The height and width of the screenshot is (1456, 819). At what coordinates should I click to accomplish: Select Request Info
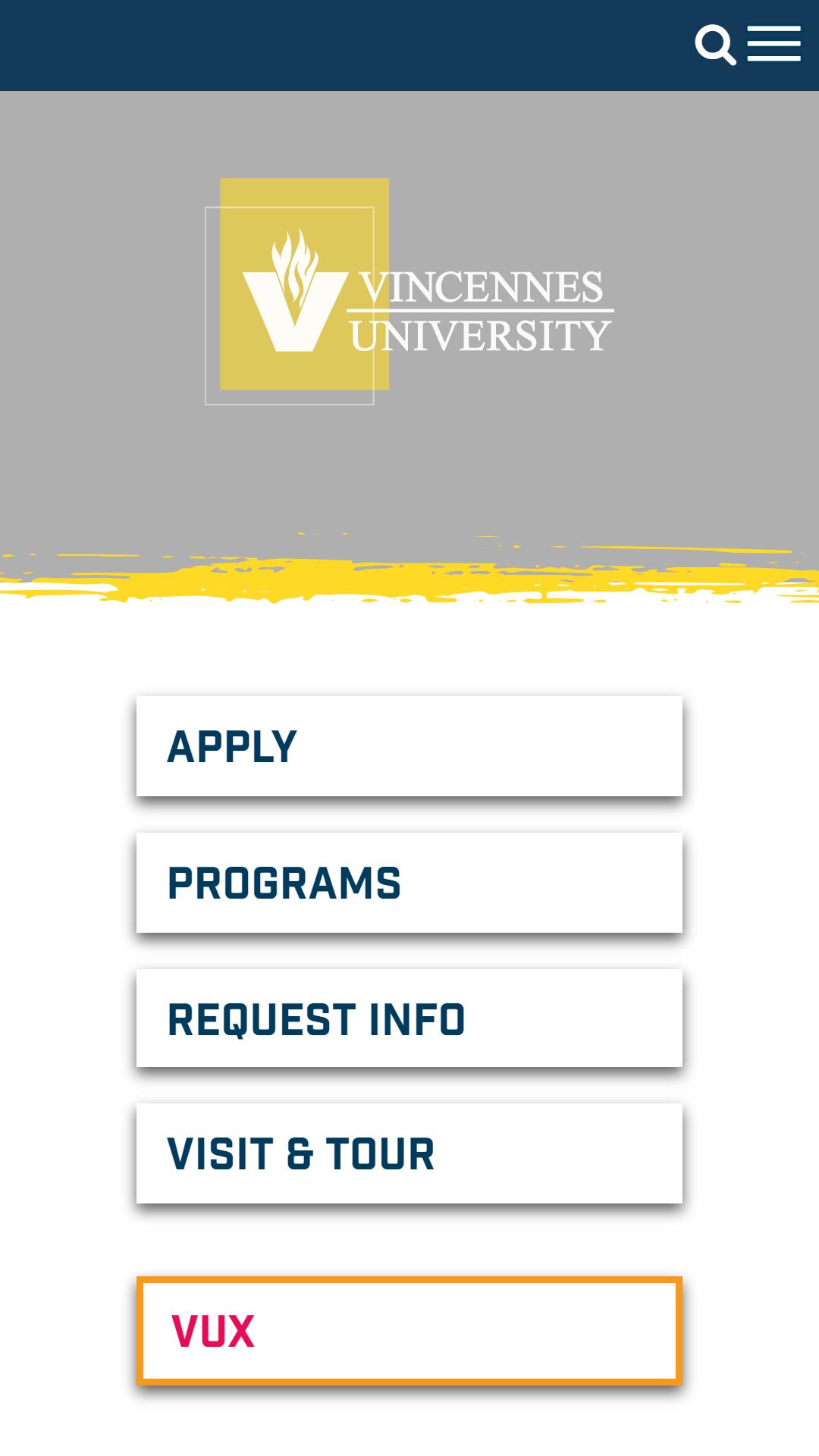click(409, 1018)
